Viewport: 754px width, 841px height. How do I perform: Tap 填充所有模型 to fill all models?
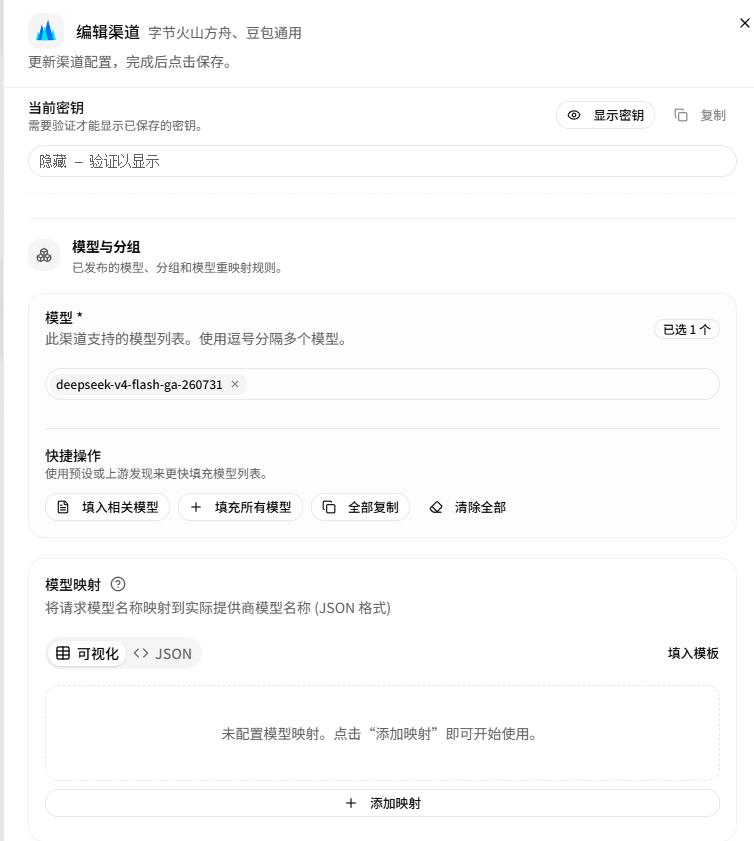point(240,507)
